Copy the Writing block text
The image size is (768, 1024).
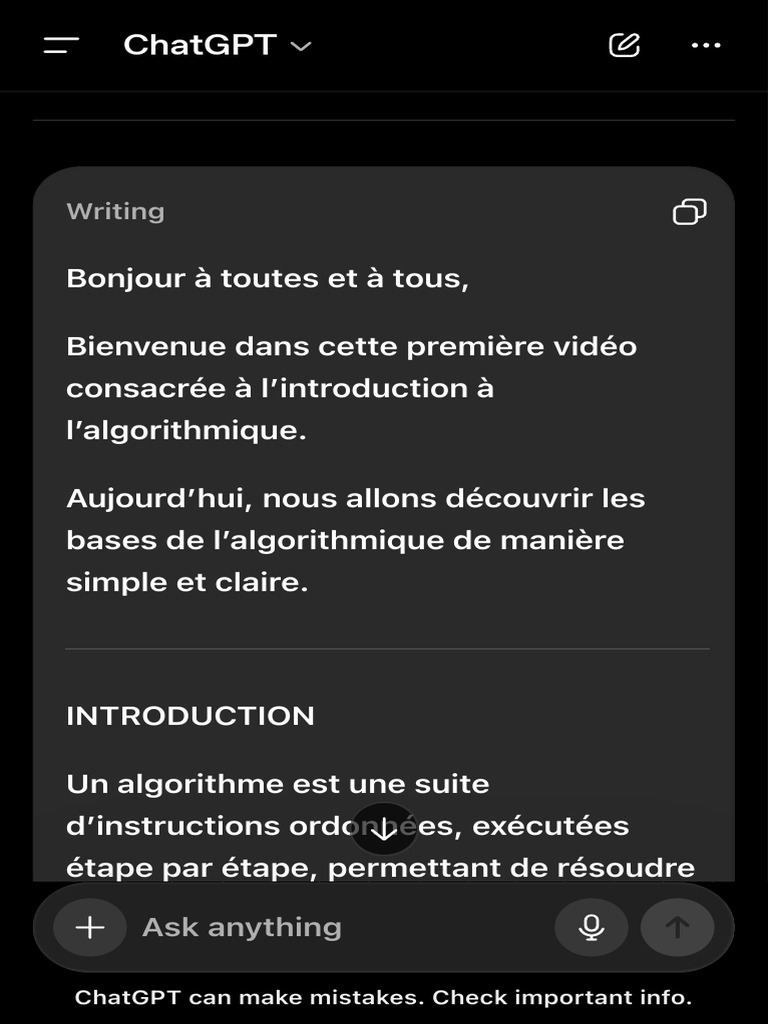[x=690, y=212]
